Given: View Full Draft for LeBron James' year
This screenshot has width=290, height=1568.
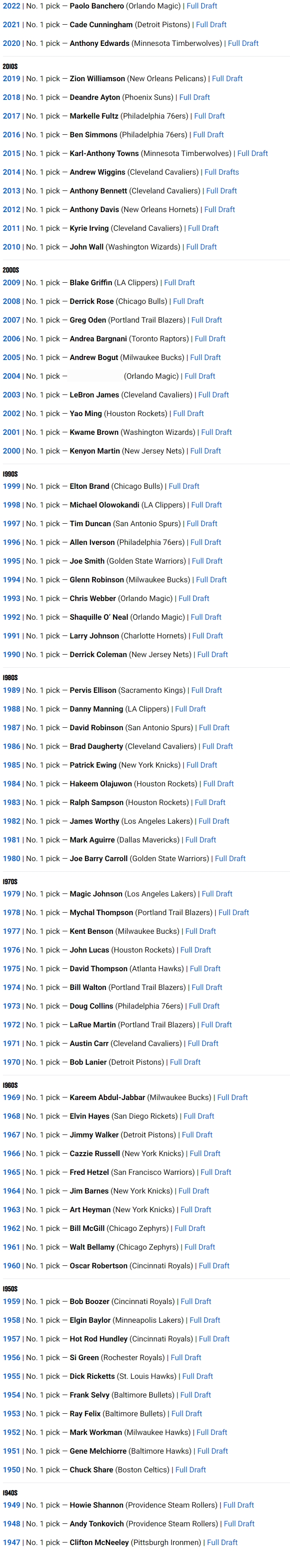Looking at the screenshot, I should pos(213,395).
